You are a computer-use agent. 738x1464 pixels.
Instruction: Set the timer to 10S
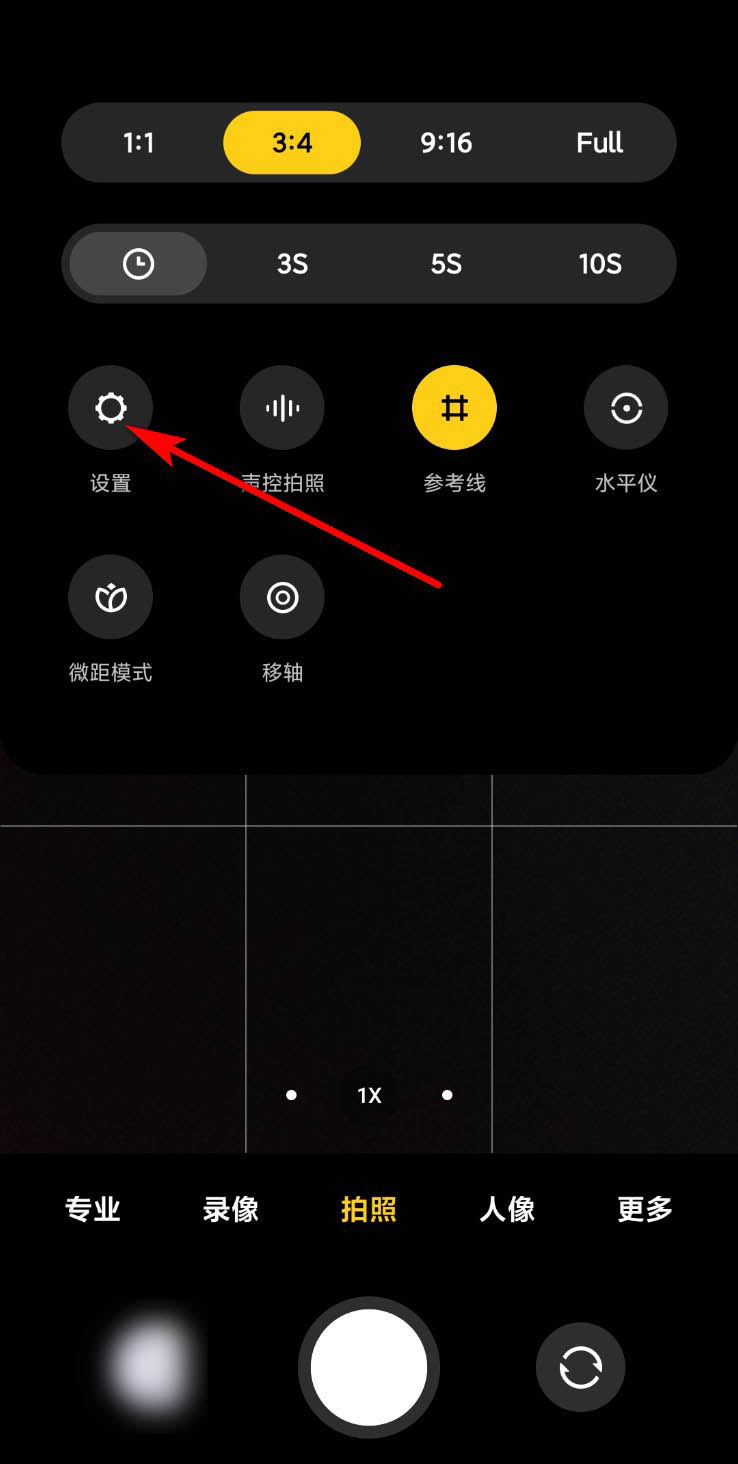(x=600, y=264)
